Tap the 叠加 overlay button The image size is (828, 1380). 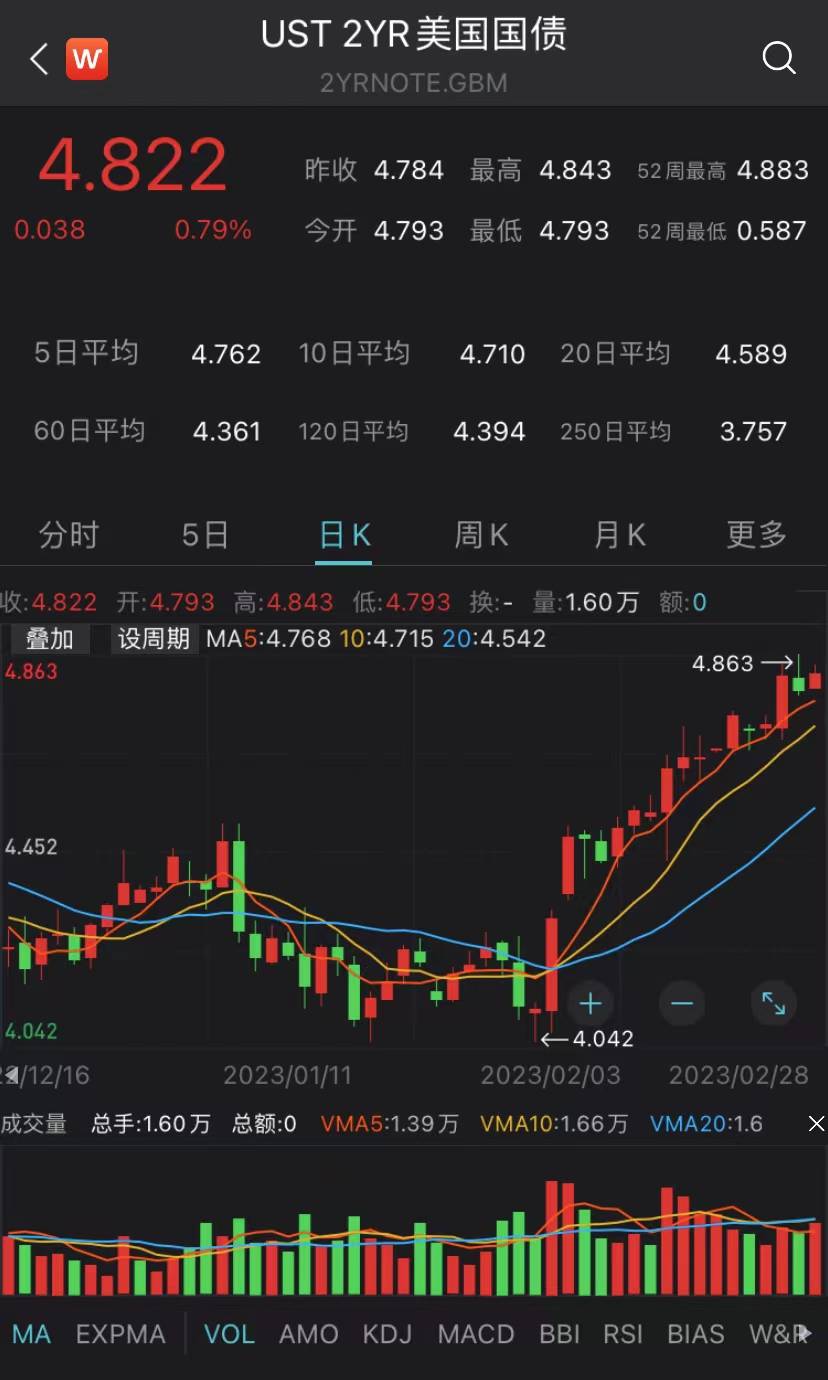[x=49, y=639]
